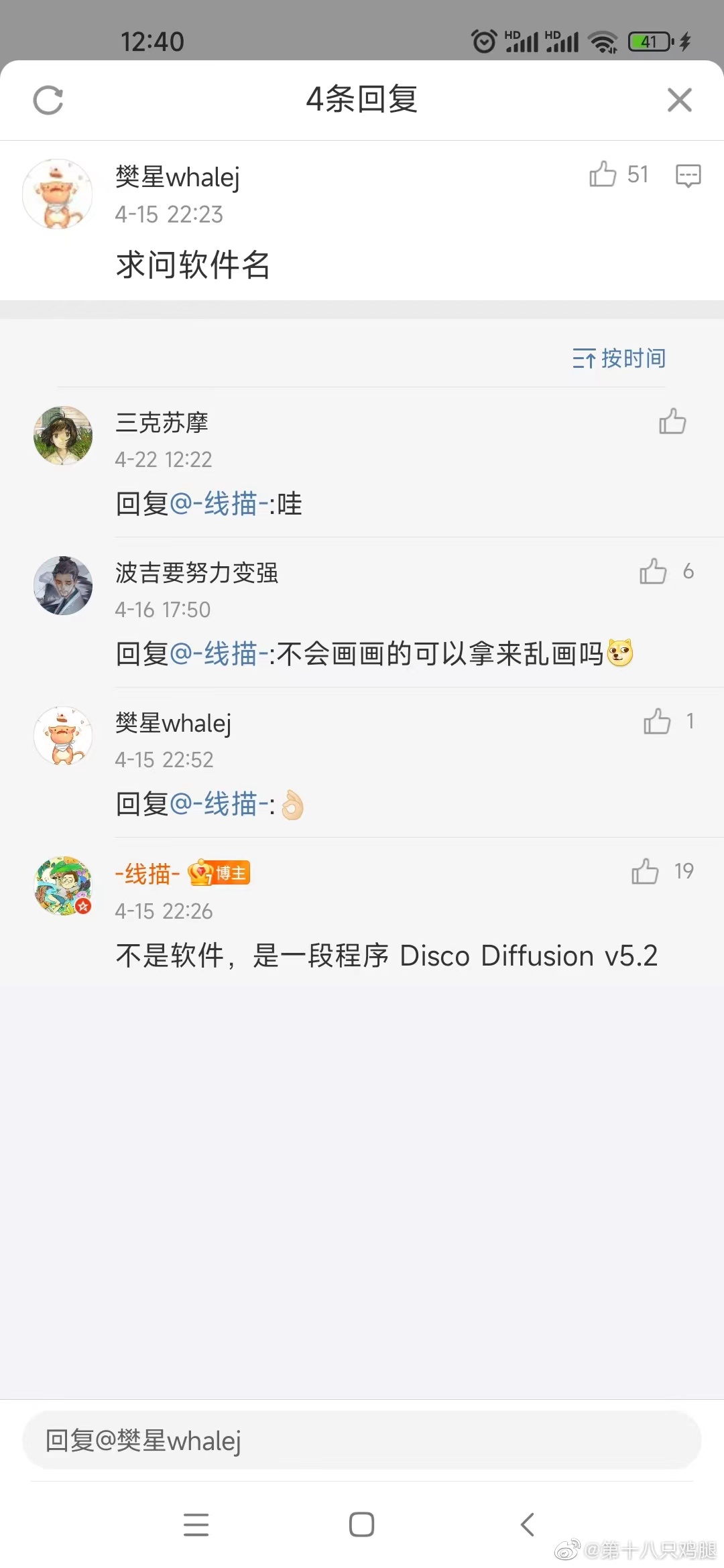Like -线描-'s Disco Diffusion reply
Viewport: 724px width, 1568px height.
(x=645, y=872)
